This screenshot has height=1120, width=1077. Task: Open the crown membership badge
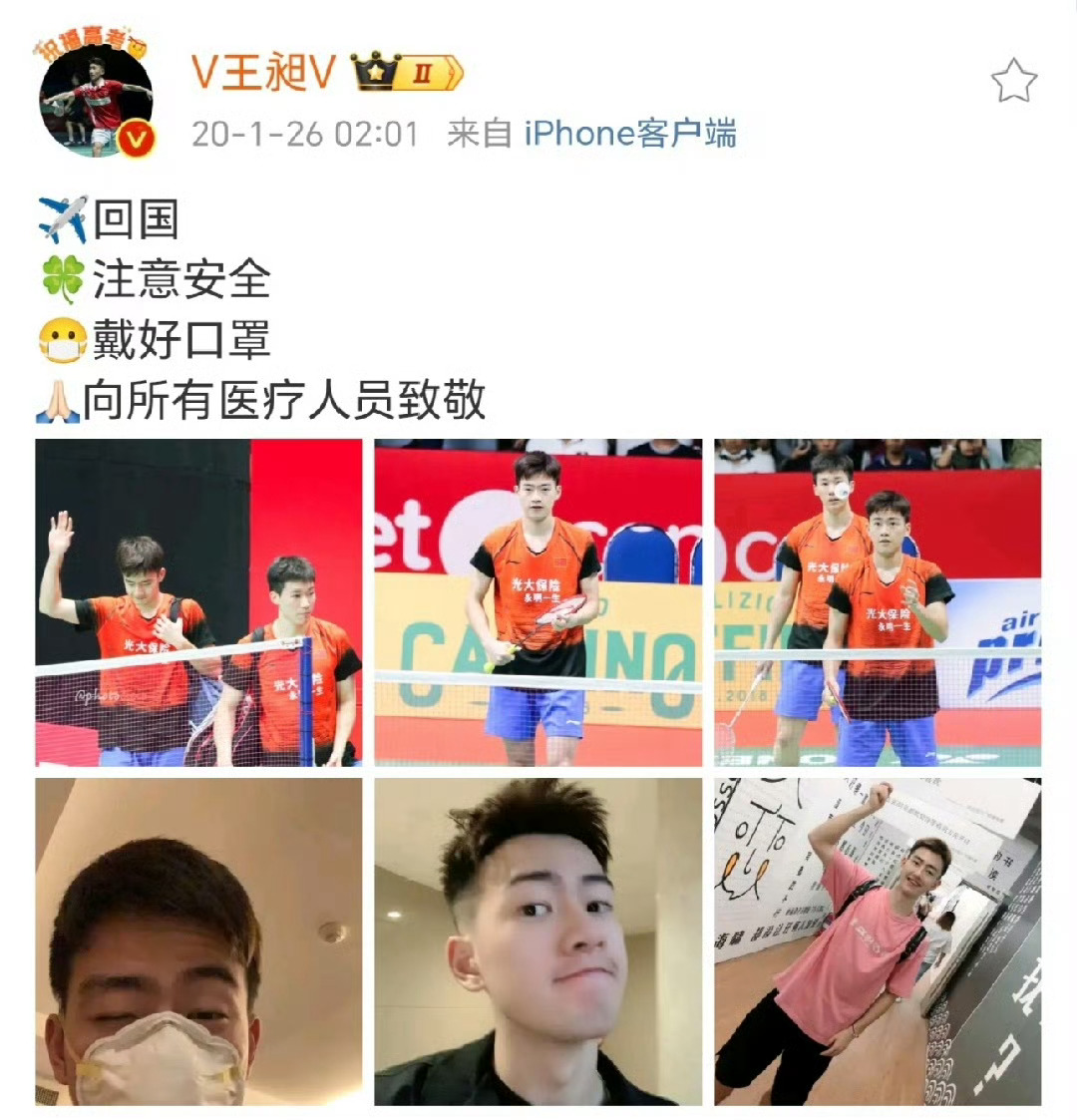(408, 73)
